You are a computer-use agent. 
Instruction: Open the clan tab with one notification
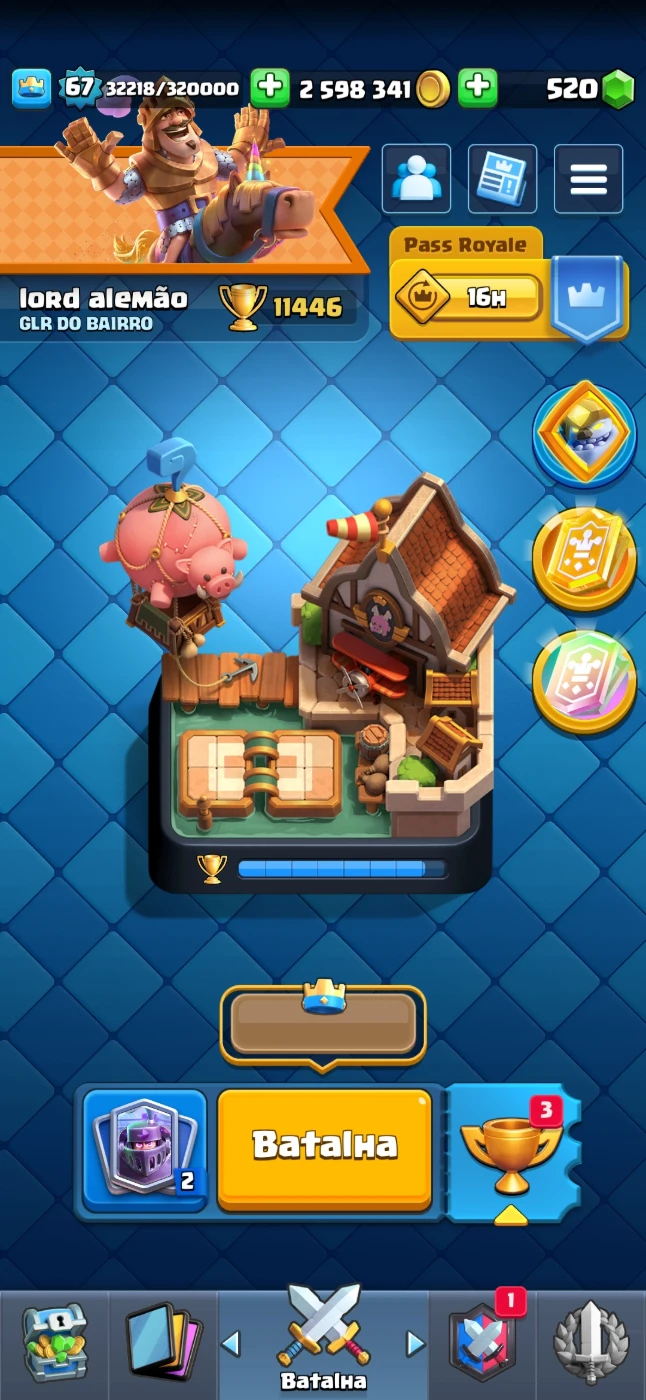[483, 1342]
